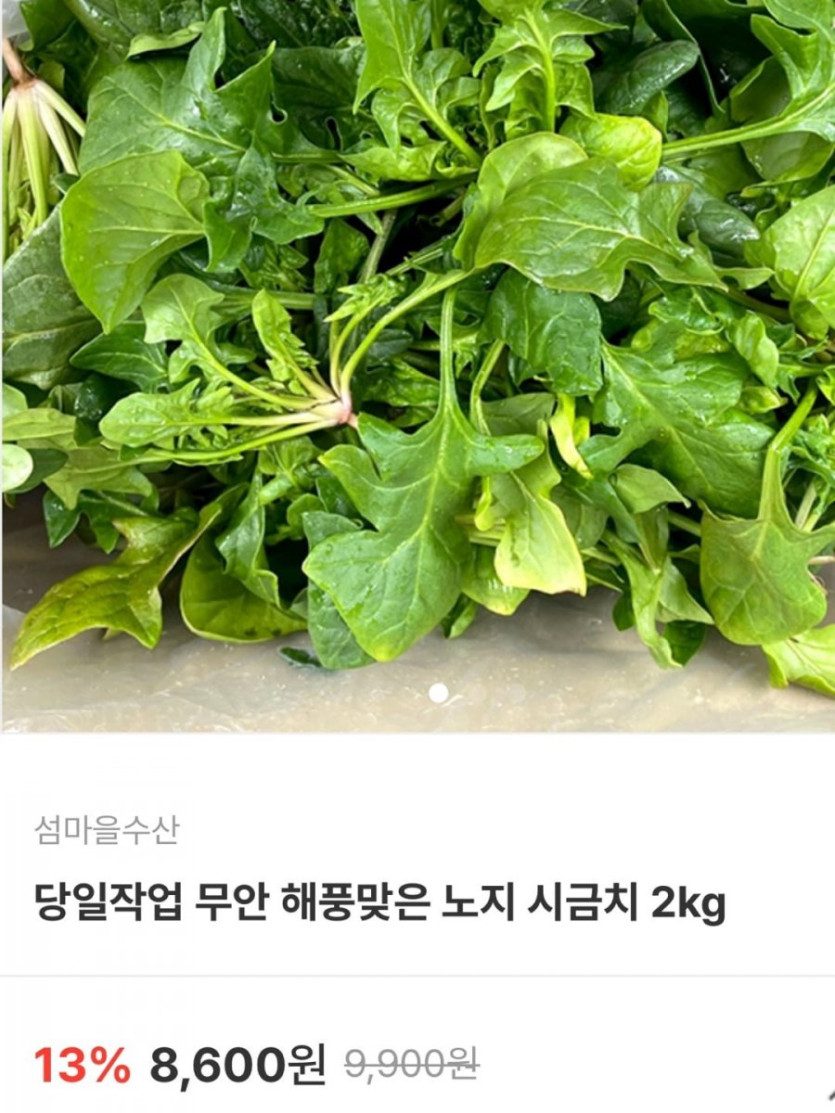Tap the image page indicator dot
The height and width of the screenshot is (1113, 835).
(x=438, y=692)
